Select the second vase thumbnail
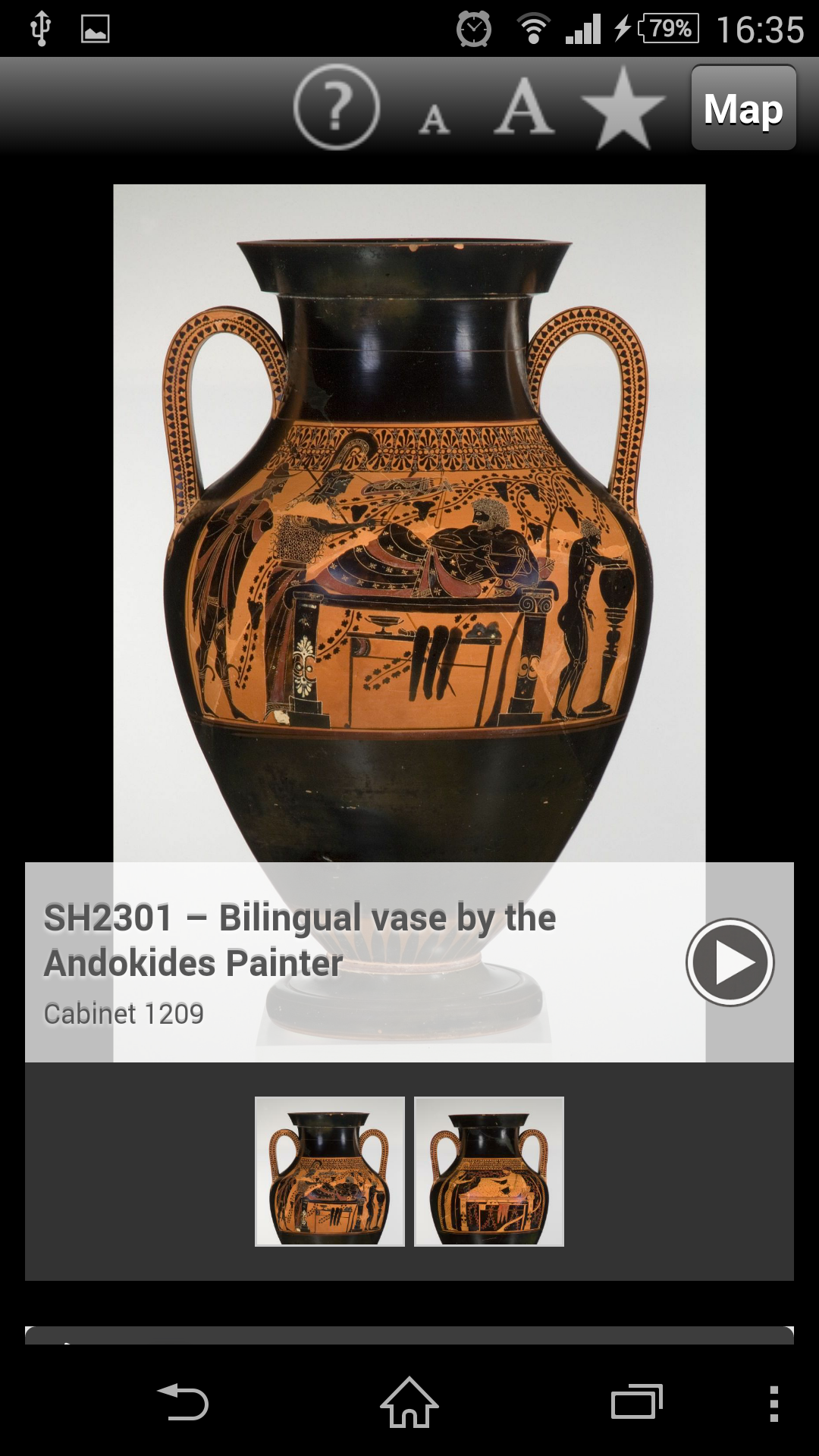Screen dimensions: 819x1456 tap(489, 1171)
